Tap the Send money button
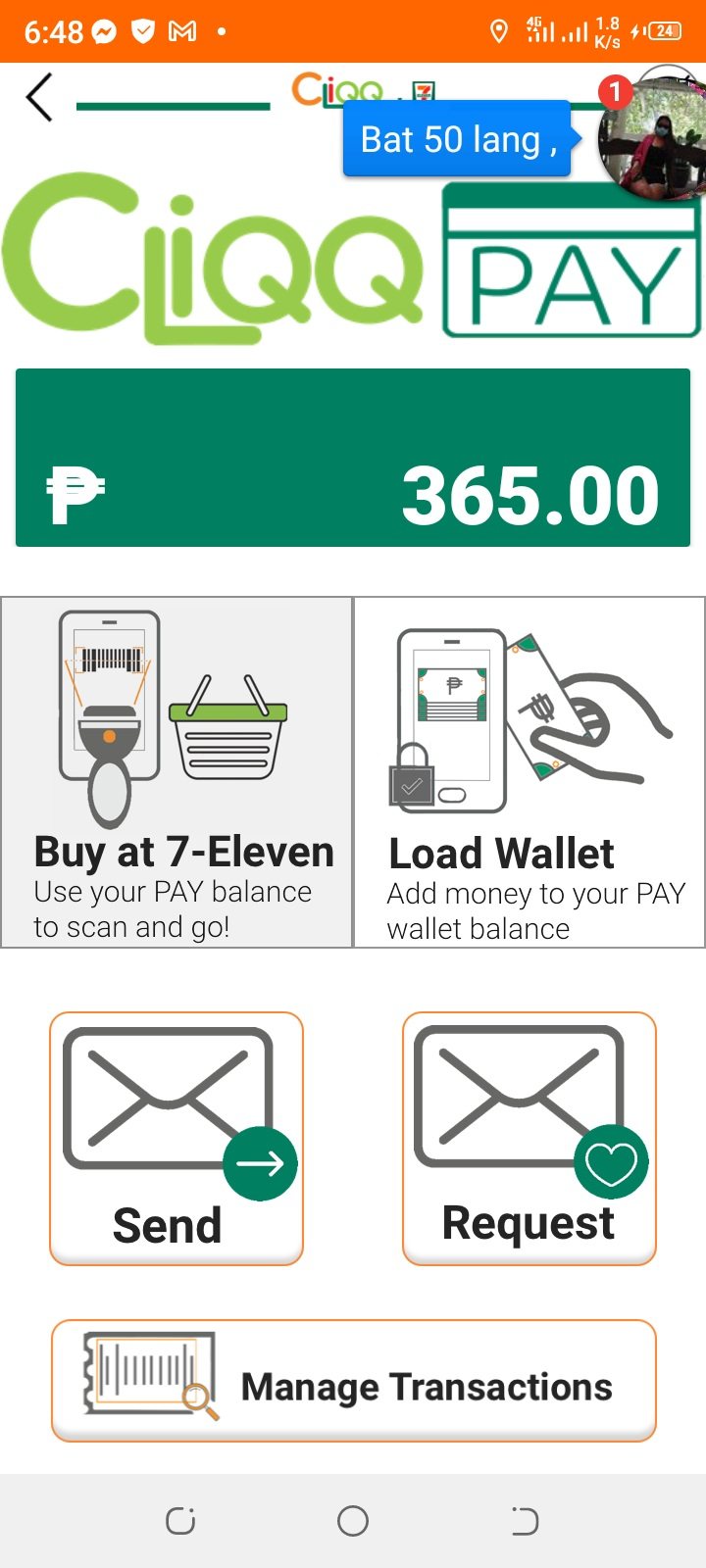 click(x=176, y=1139)
